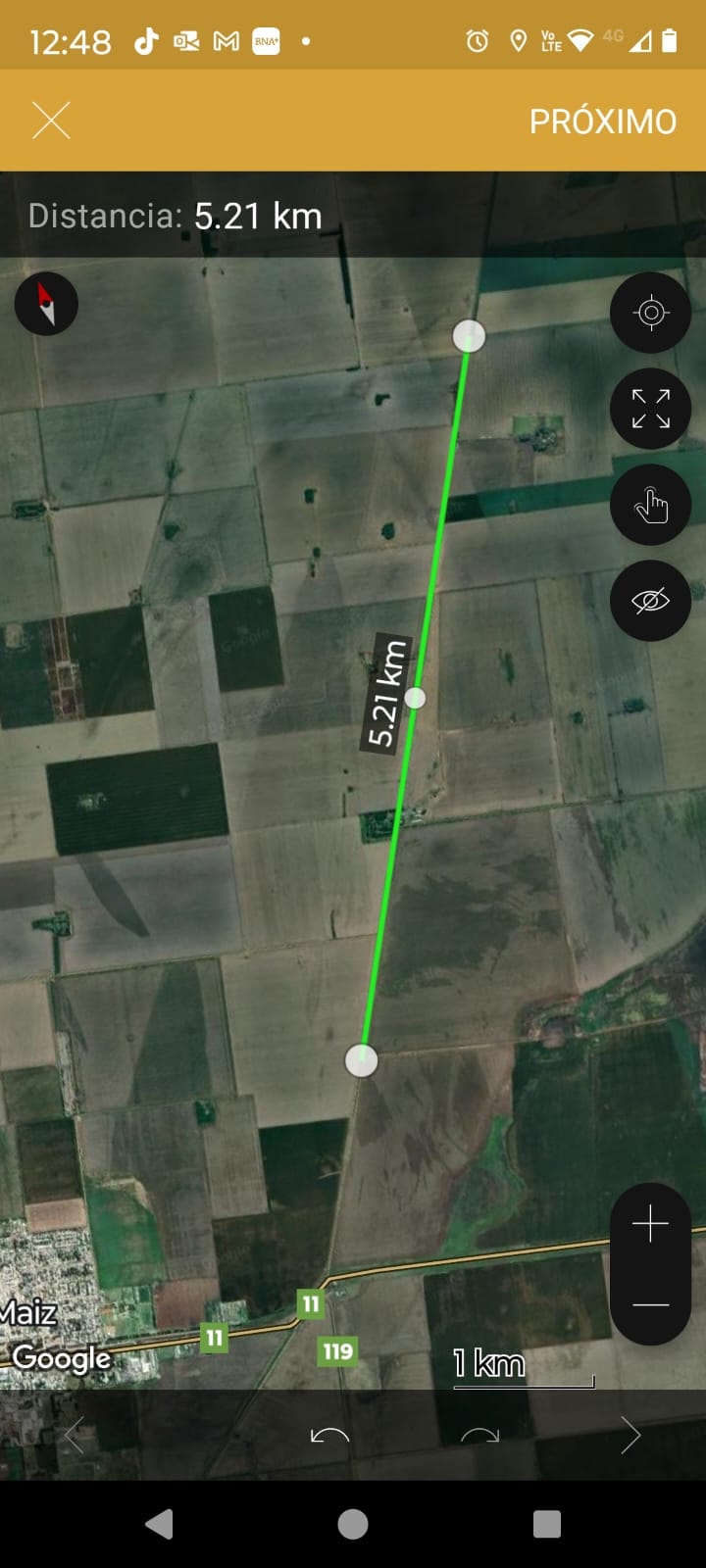Undo the last point
The height and width of the screenshot is (1568, 706).
point(329,1436)
